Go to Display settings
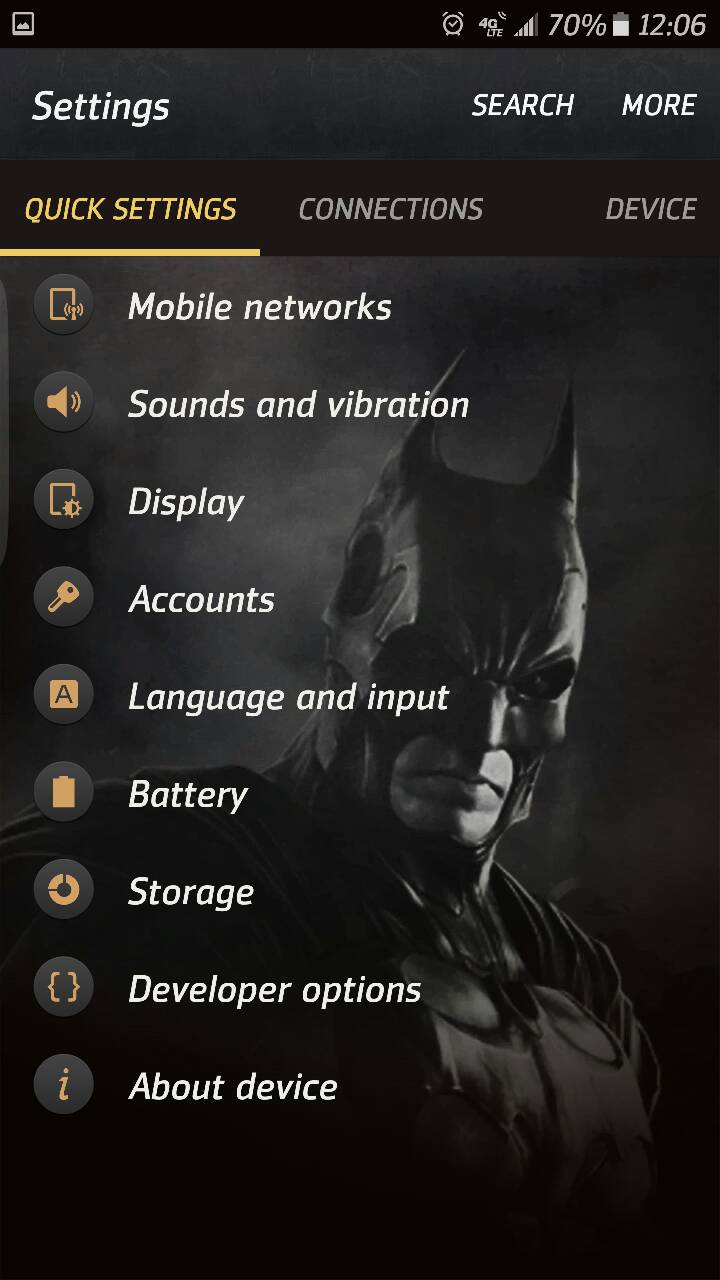 click(x=186, y=502)
